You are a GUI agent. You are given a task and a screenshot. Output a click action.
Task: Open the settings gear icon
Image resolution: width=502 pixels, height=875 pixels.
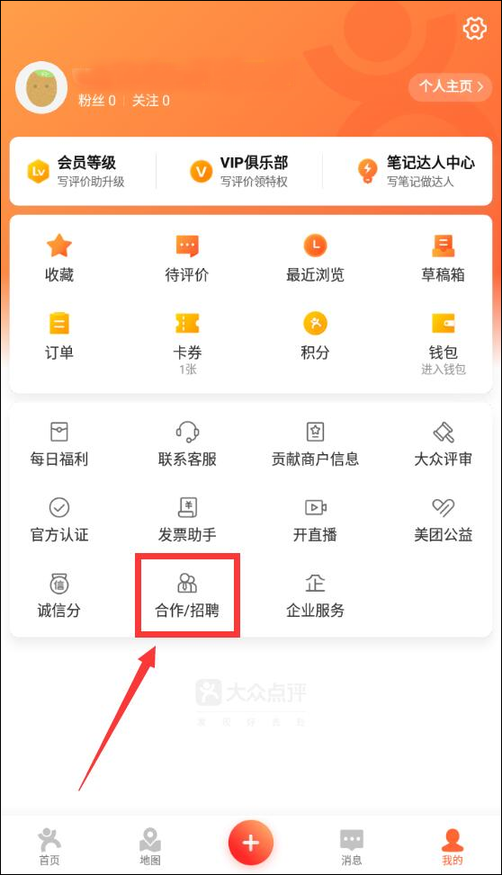(x=475, y=28)
